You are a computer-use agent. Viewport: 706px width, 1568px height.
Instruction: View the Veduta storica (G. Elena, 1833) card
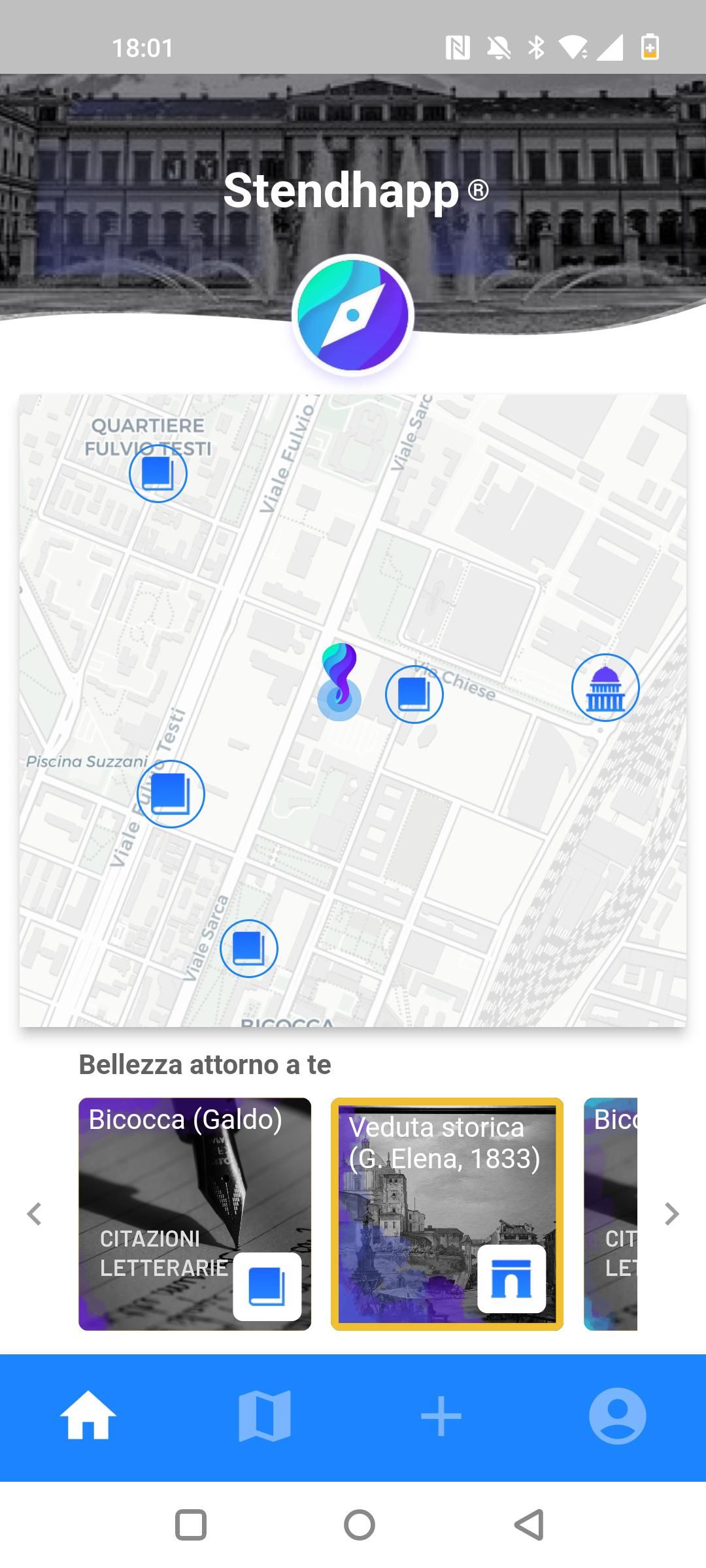pos(447,1214)
